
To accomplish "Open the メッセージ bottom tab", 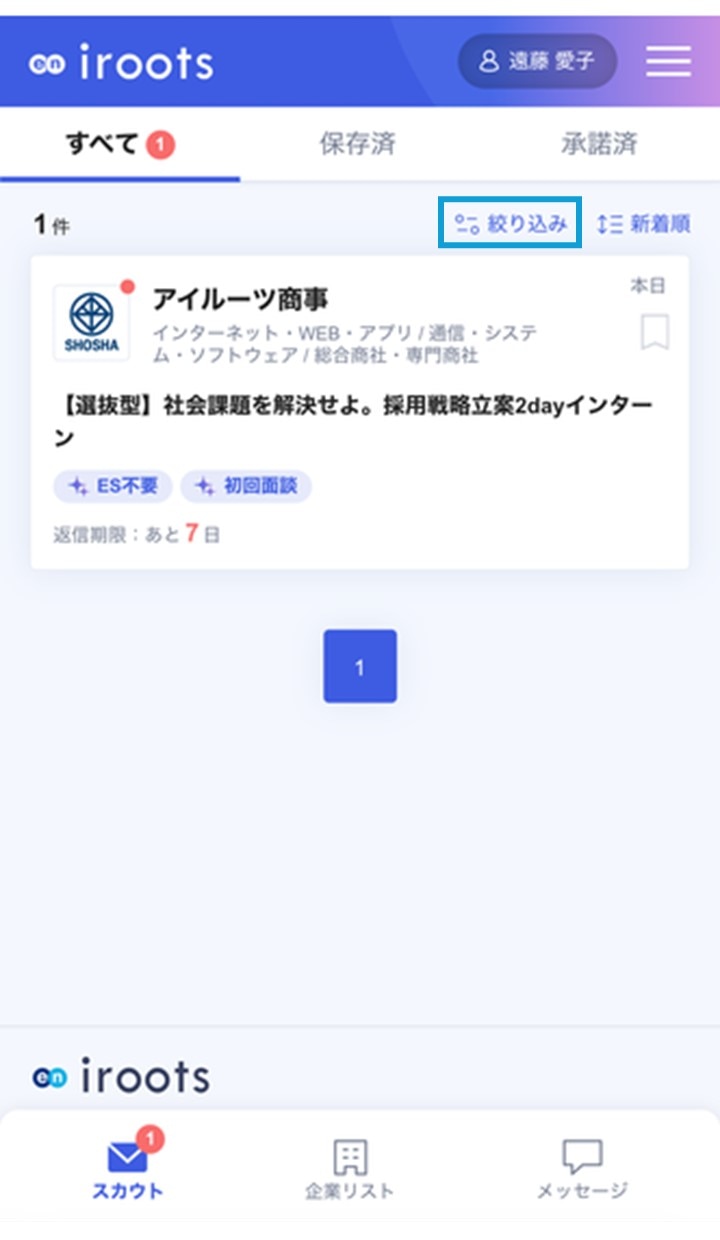I will [x=582, y=1168].
